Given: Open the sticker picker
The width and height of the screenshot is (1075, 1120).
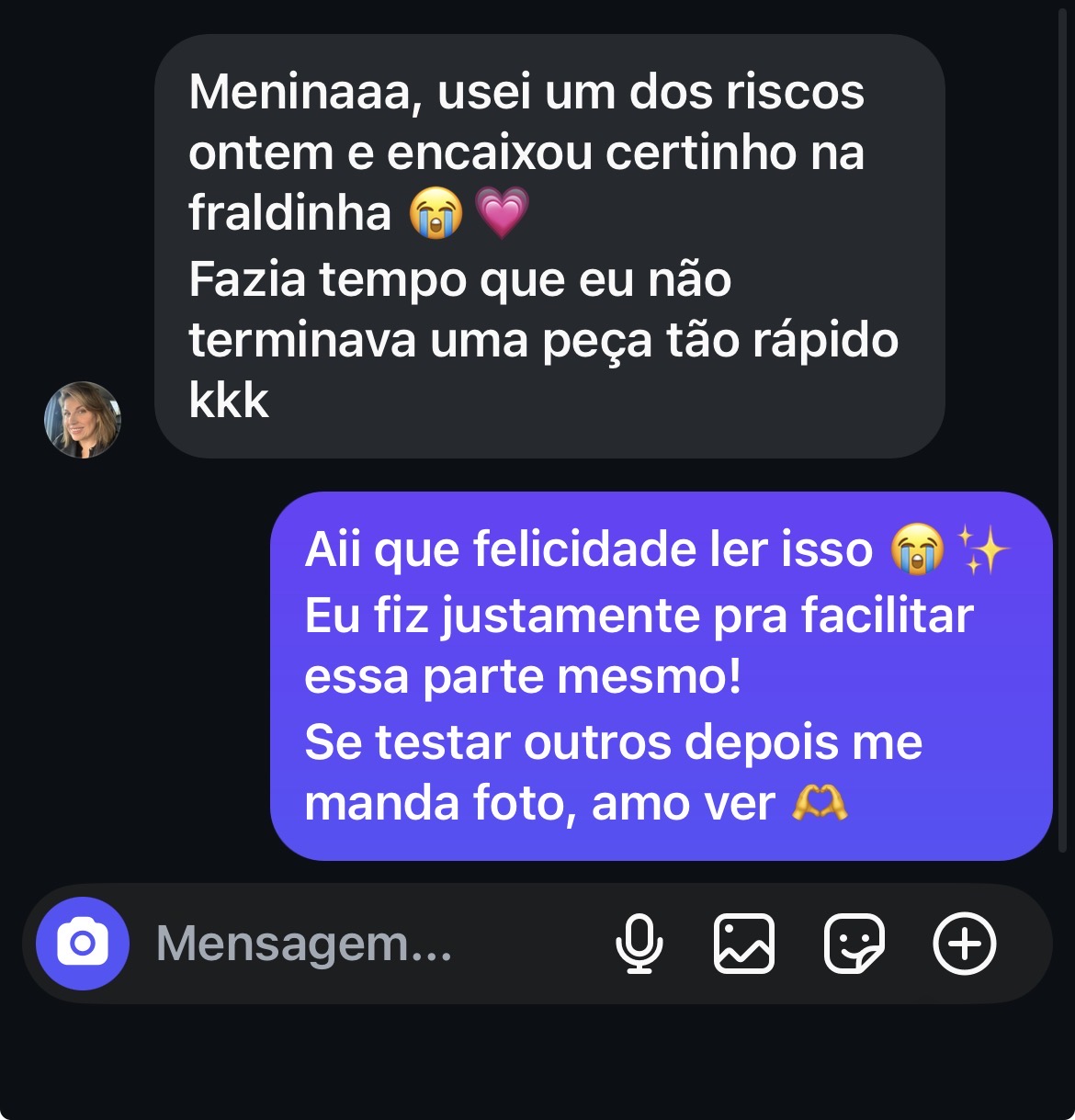Looking at the screenshot, I should click(x=854, y=944).
